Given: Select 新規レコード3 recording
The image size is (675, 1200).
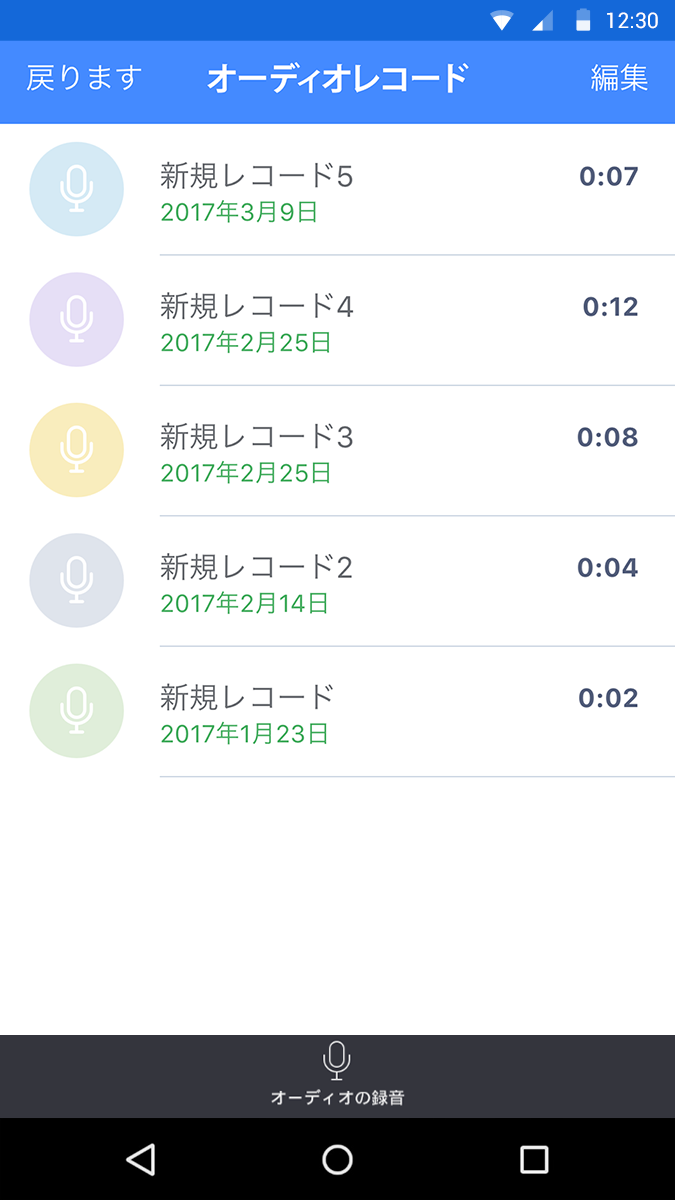Looking at the screenshot, I should pyautogui.click(x=257, y=438).
